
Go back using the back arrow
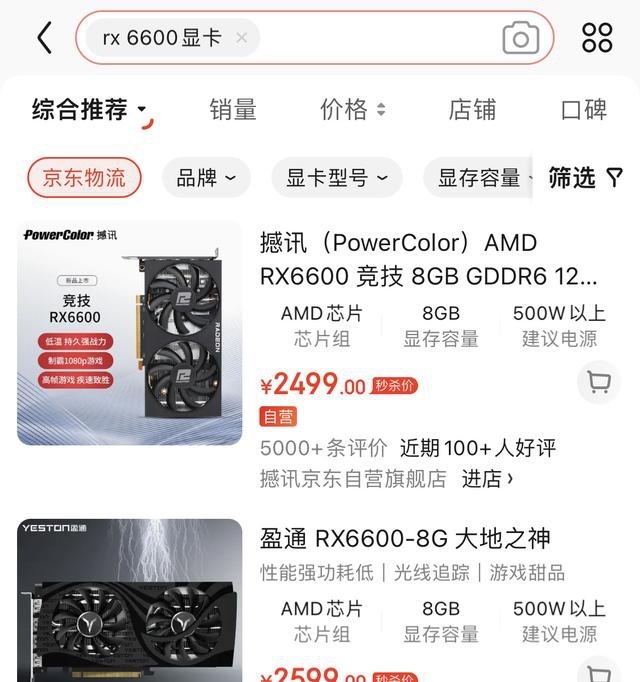(x=44, y=38)
